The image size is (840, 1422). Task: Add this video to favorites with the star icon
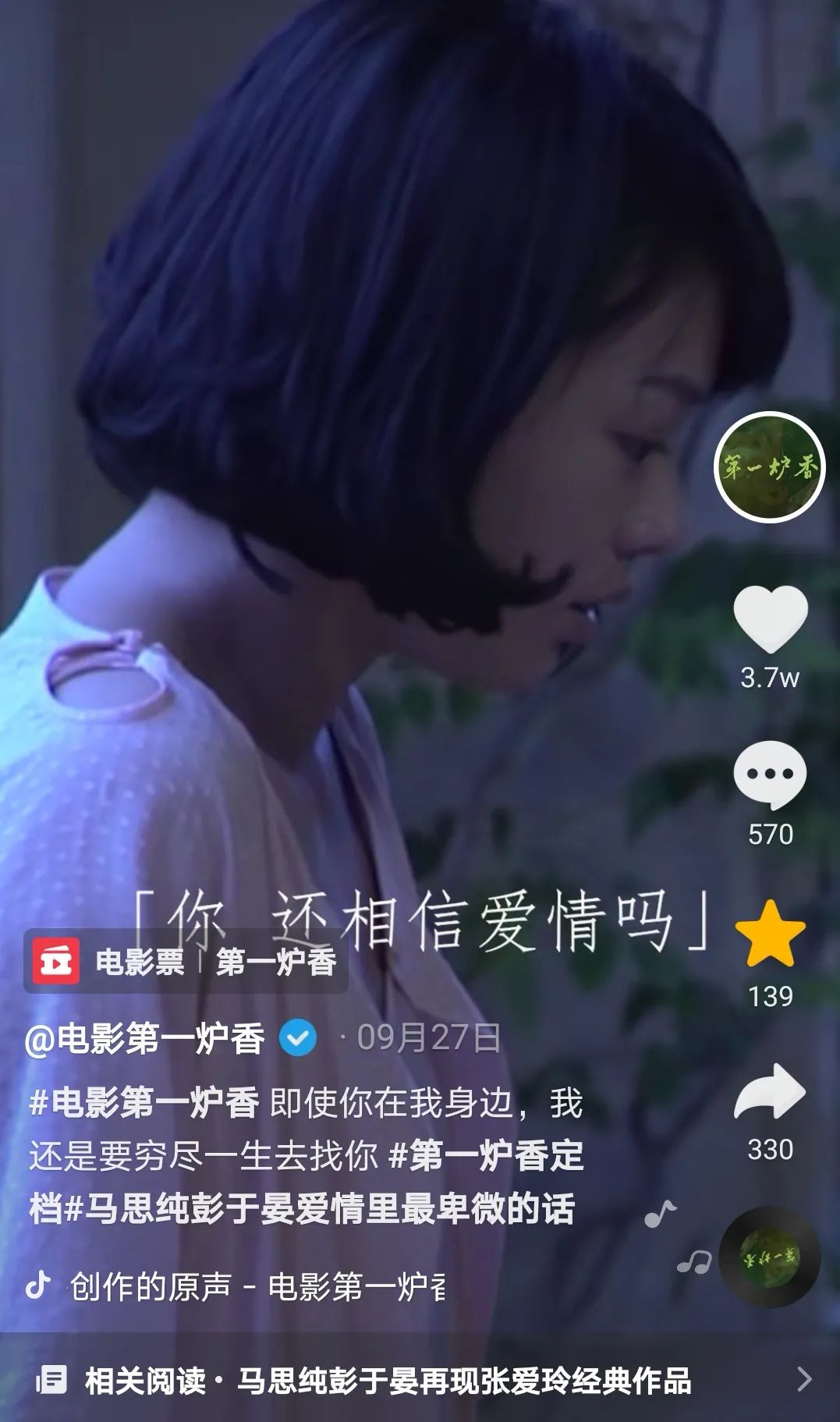point(770,934)
